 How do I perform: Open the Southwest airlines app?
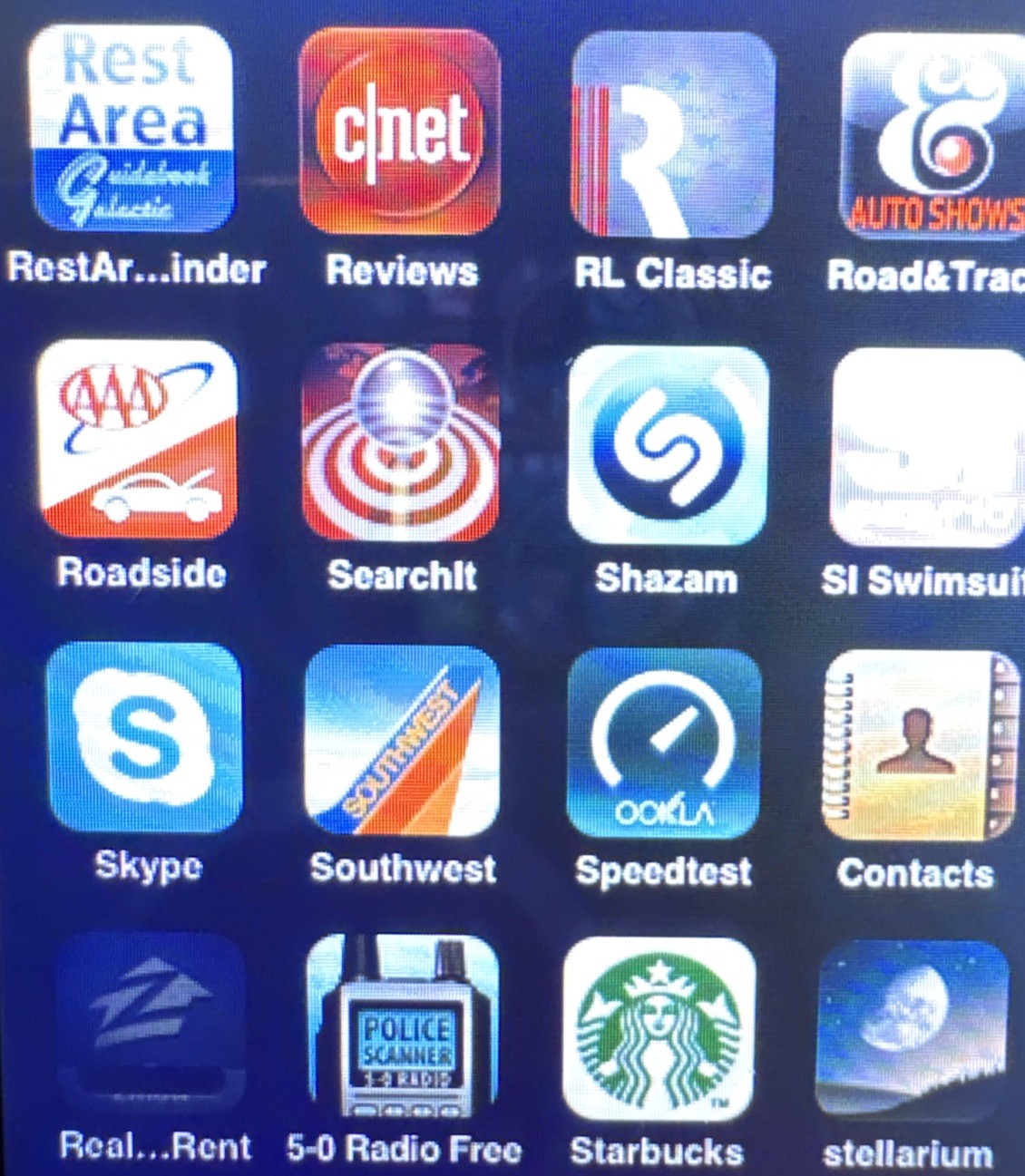point(402,741)
